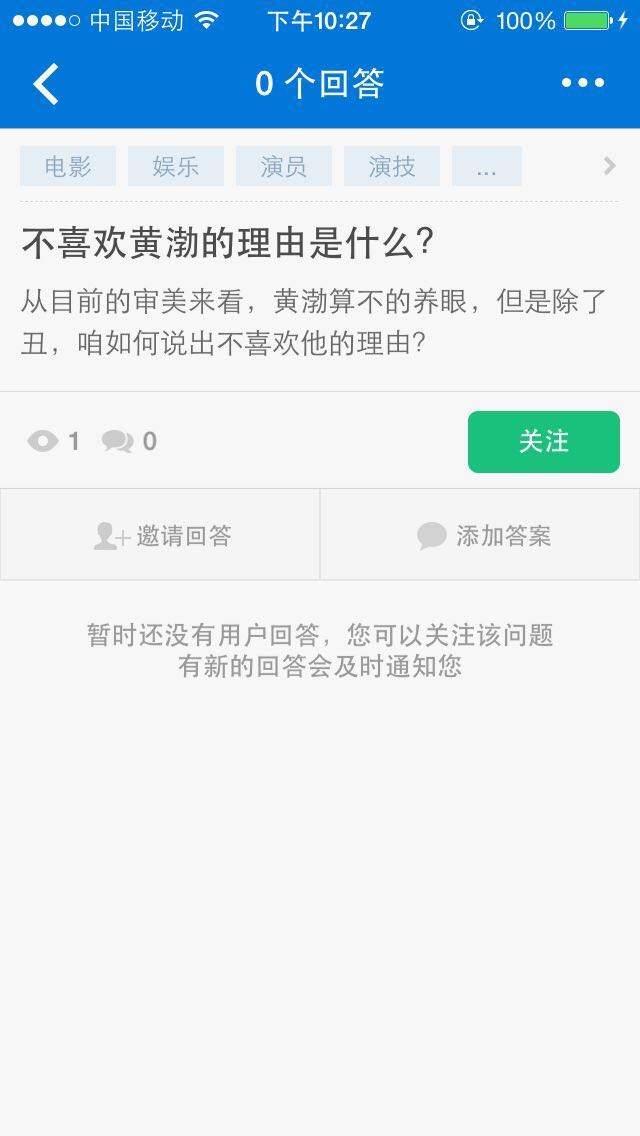Image resolution: width=640 pixels, height=1136 pixels.
Task: Follow this question with 关注 button
Action: tap(543, 441)
